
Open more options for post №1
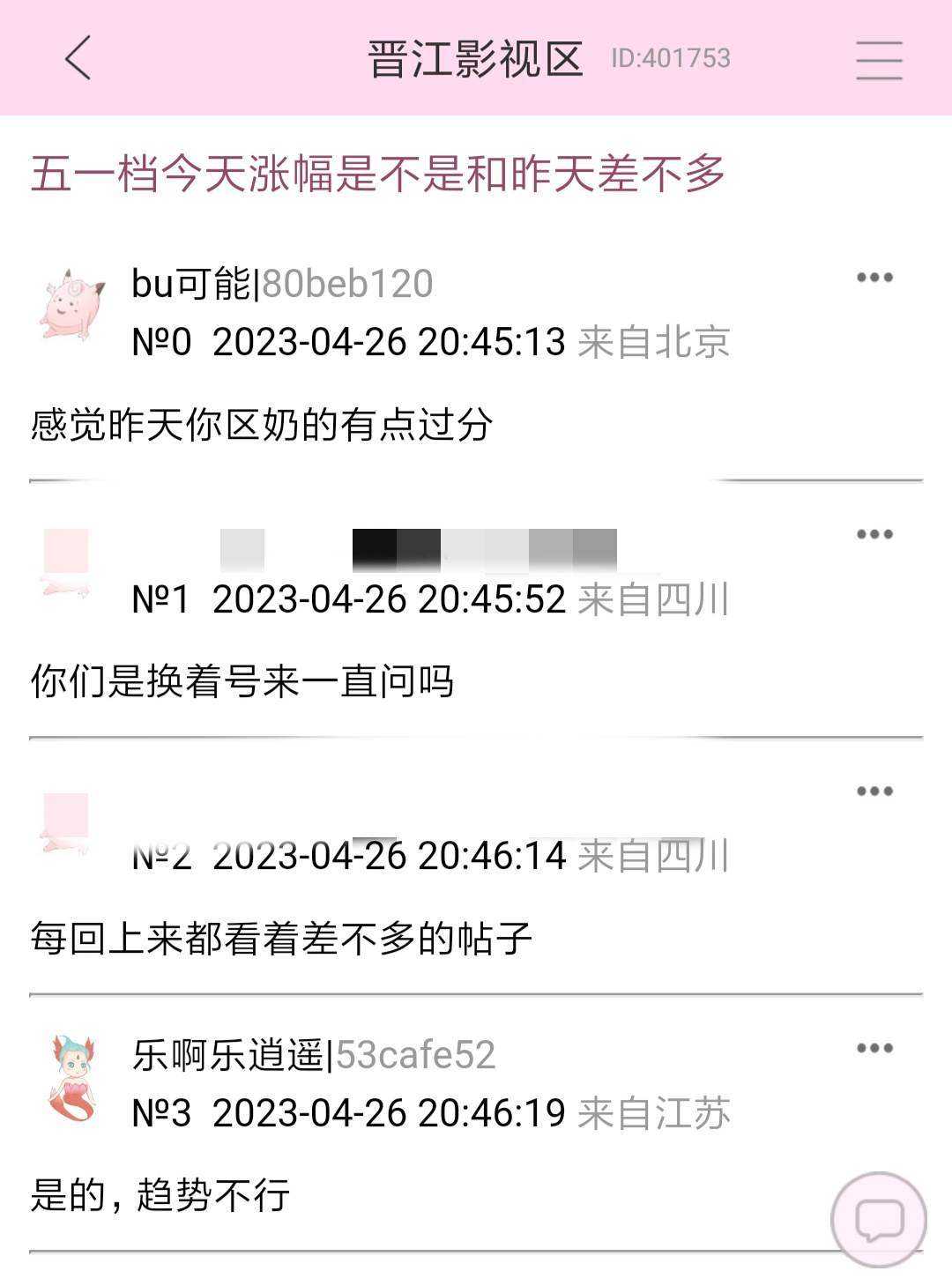874,534
